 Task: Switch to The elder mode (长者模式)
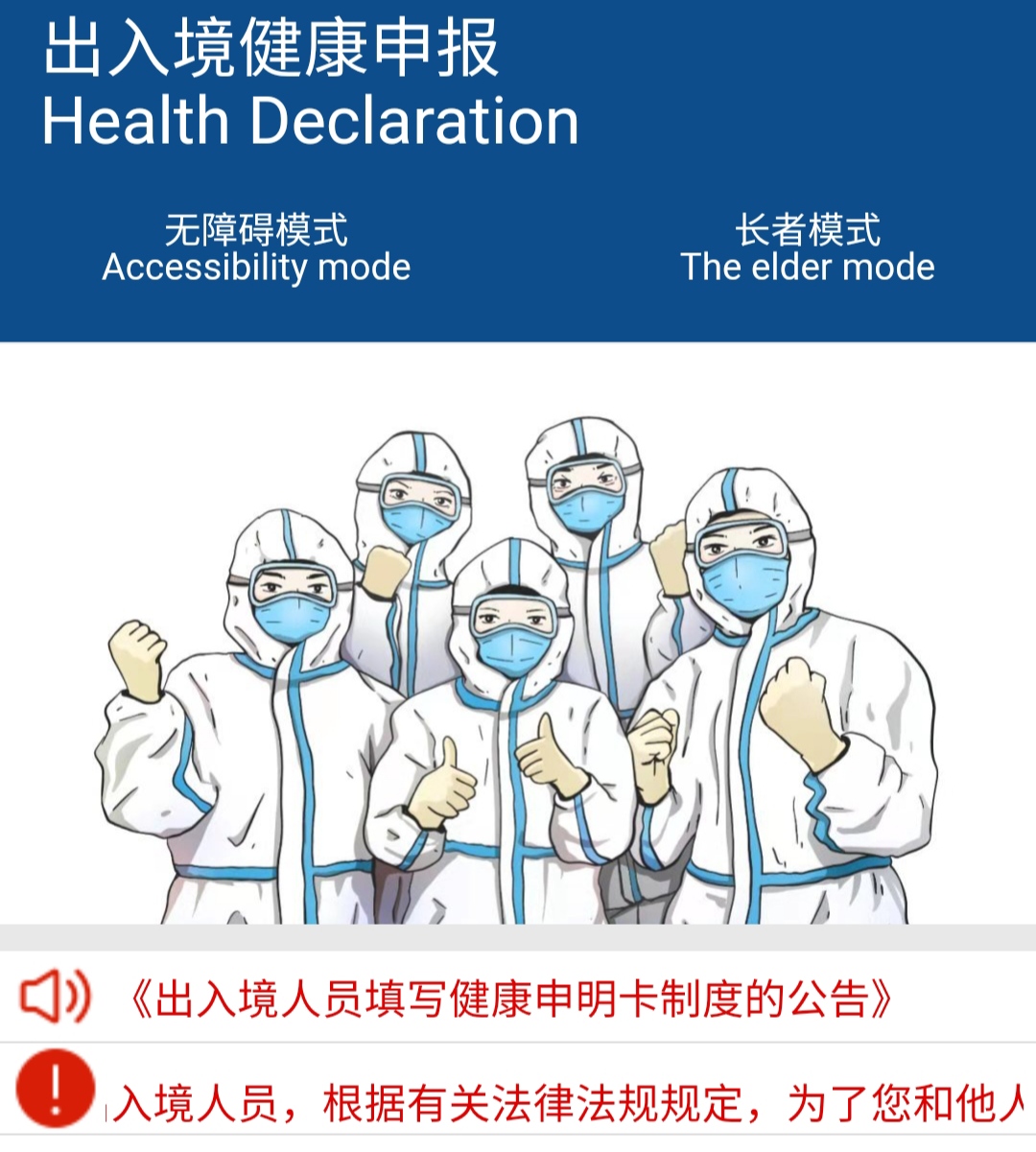807,248
